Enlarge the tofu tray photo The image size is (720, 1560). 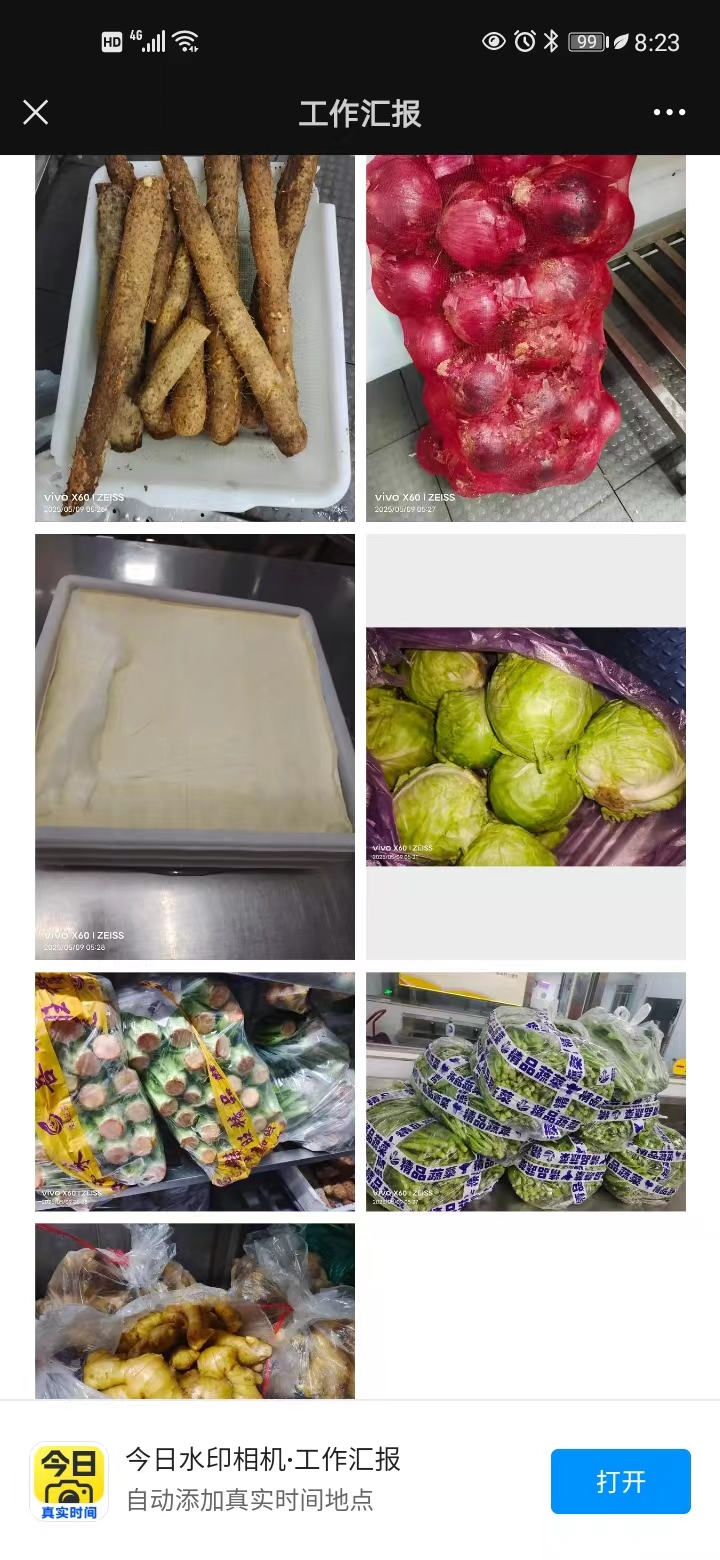195,746
